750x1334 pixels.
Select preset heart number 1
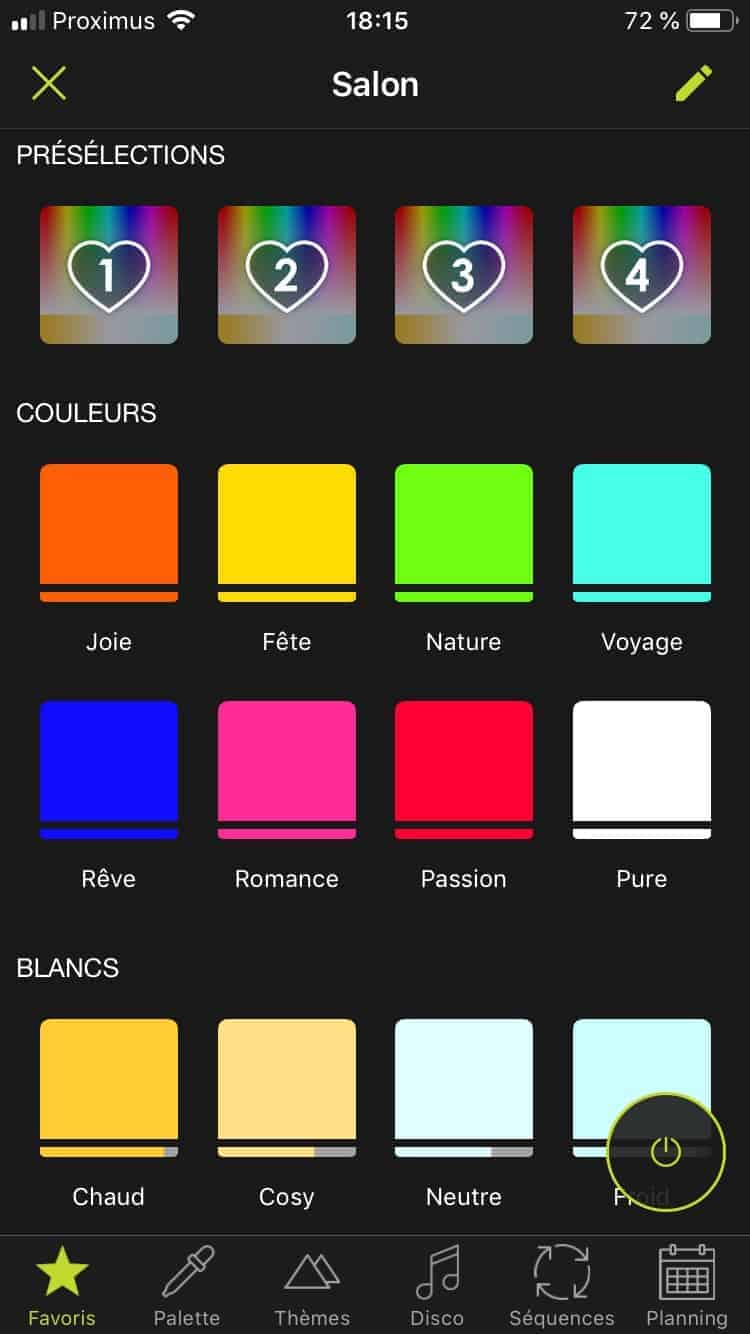click(109, 275)
